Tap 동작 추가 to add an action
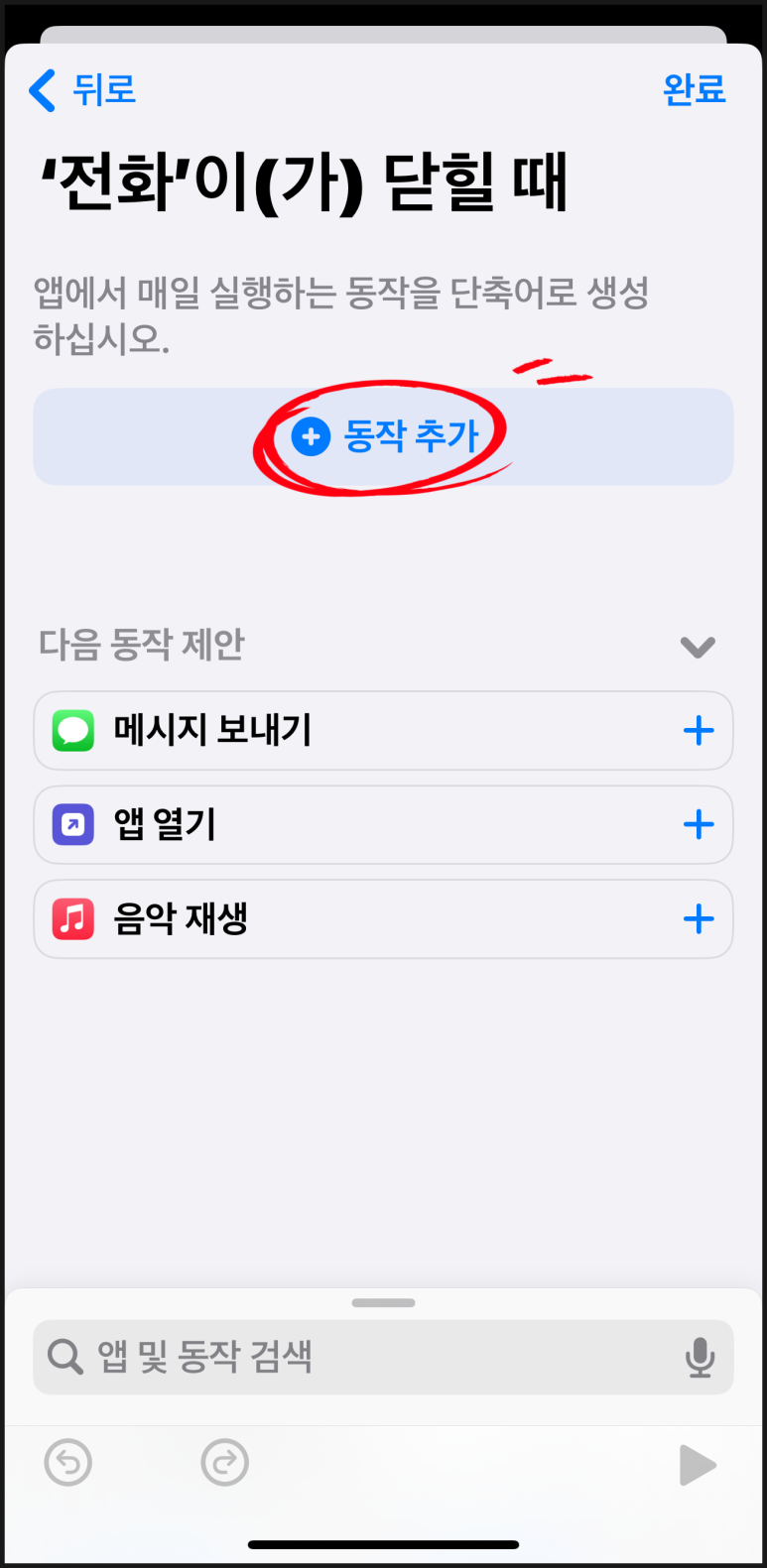Screen dimensions: 767x1568 [383, 436]
